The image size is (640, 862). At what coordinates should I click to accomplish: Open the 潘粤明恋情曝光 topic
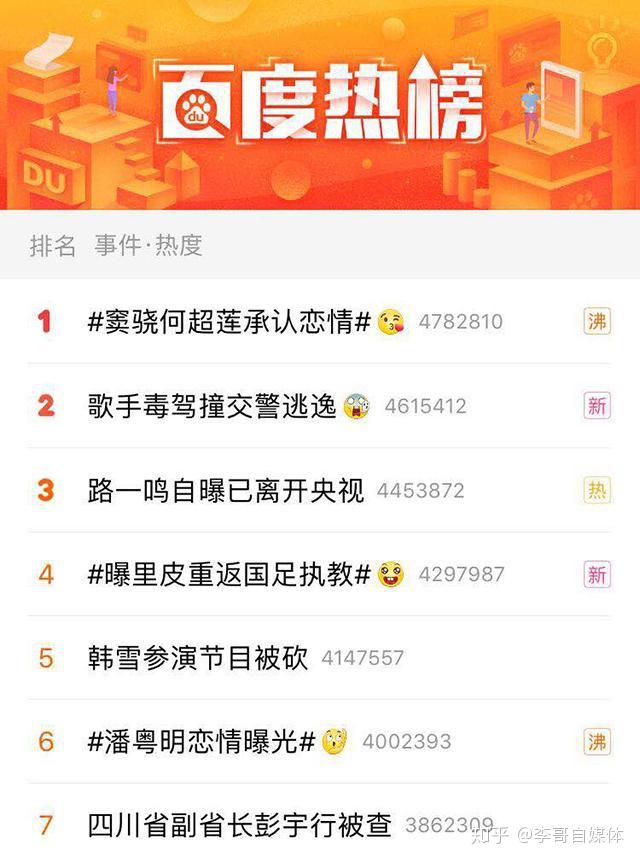tap(202, 742)
